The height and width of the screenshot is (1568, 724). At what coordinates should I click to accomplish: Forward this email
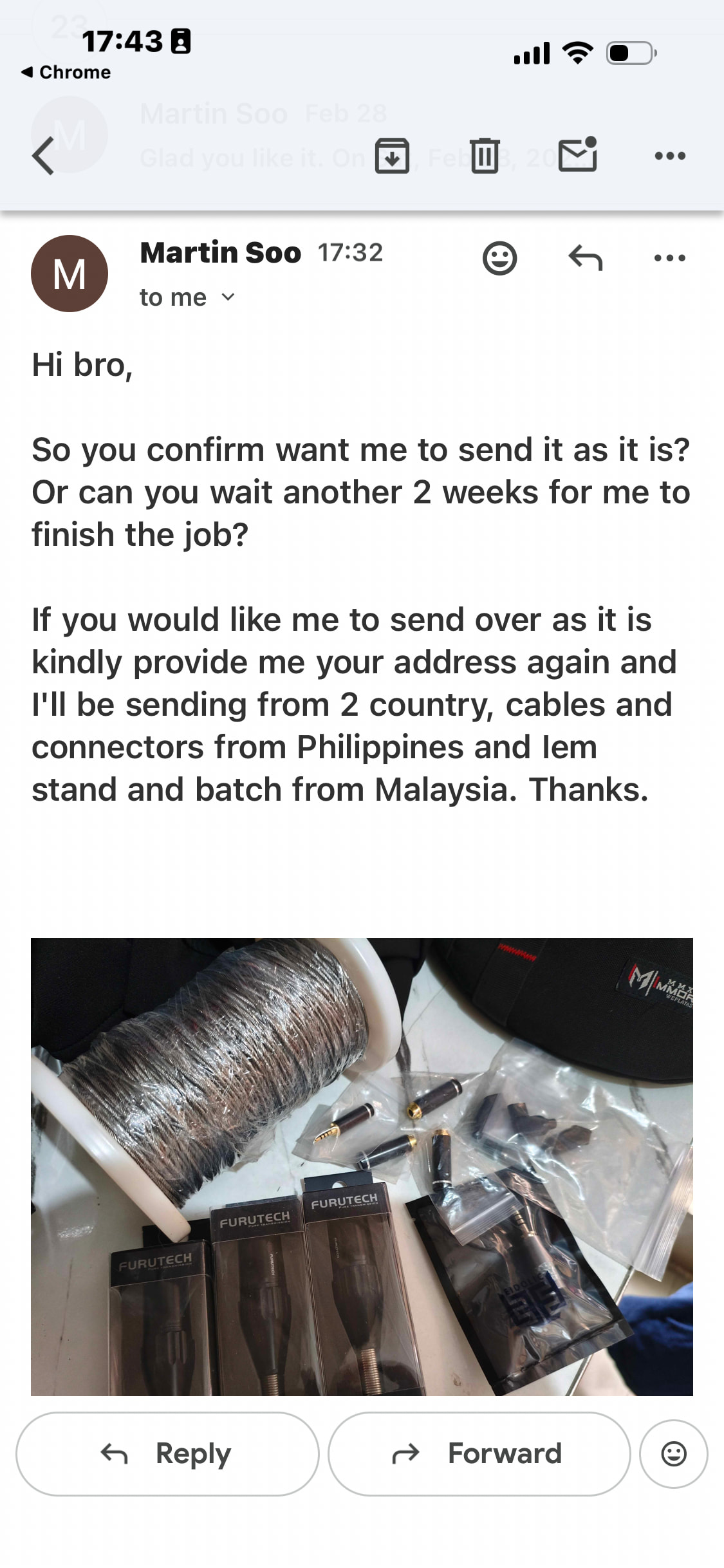[479, 1453]
